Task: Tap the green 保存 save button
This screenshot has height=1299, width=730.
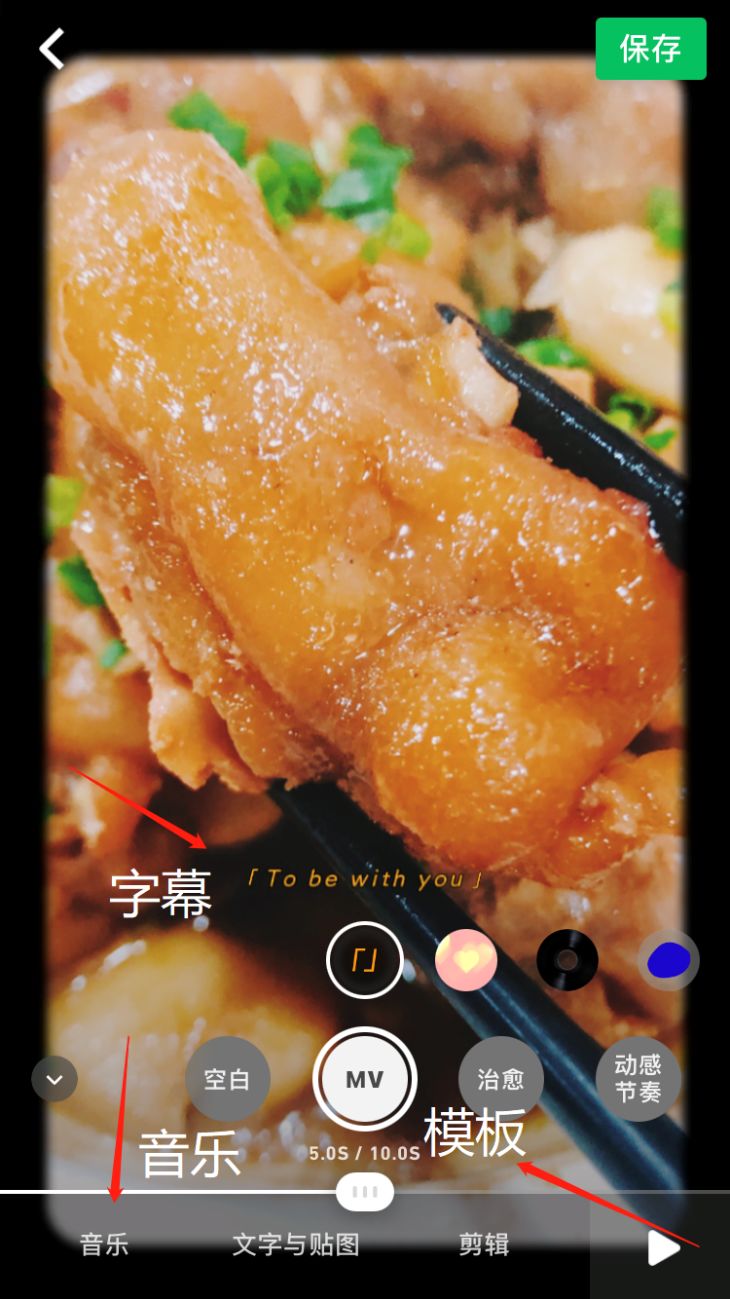Action: pos(651,48)
